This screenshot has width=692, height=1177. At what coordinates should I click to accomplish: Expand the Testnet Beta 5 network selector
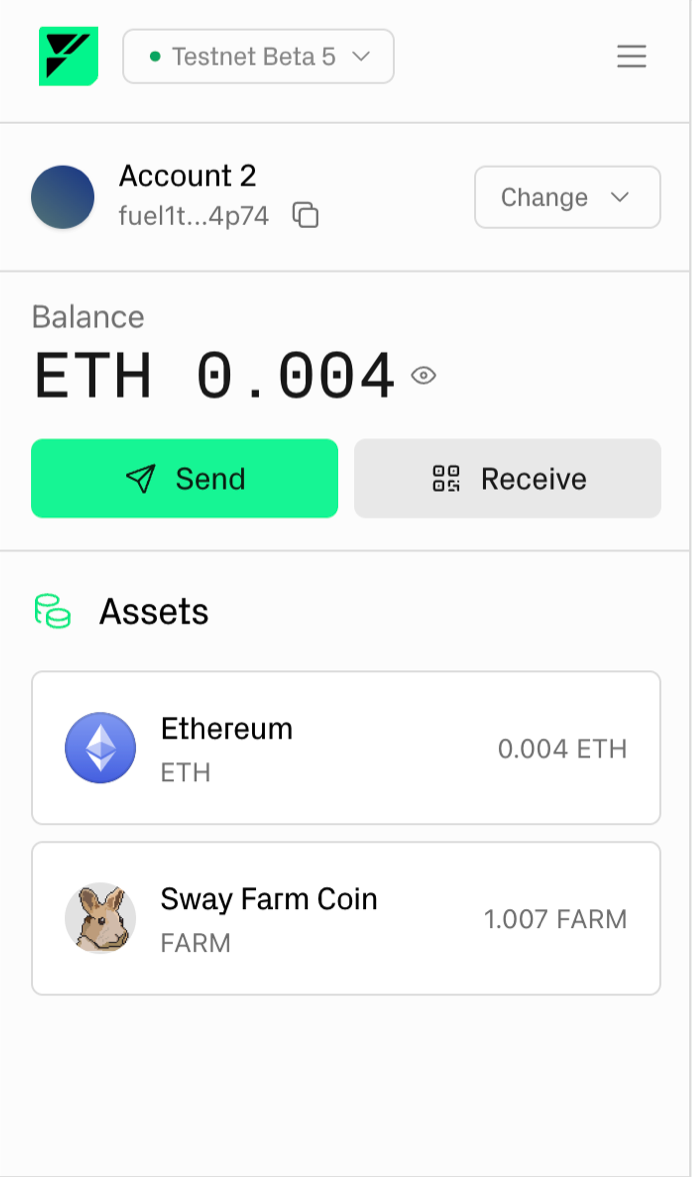(258, 57)
